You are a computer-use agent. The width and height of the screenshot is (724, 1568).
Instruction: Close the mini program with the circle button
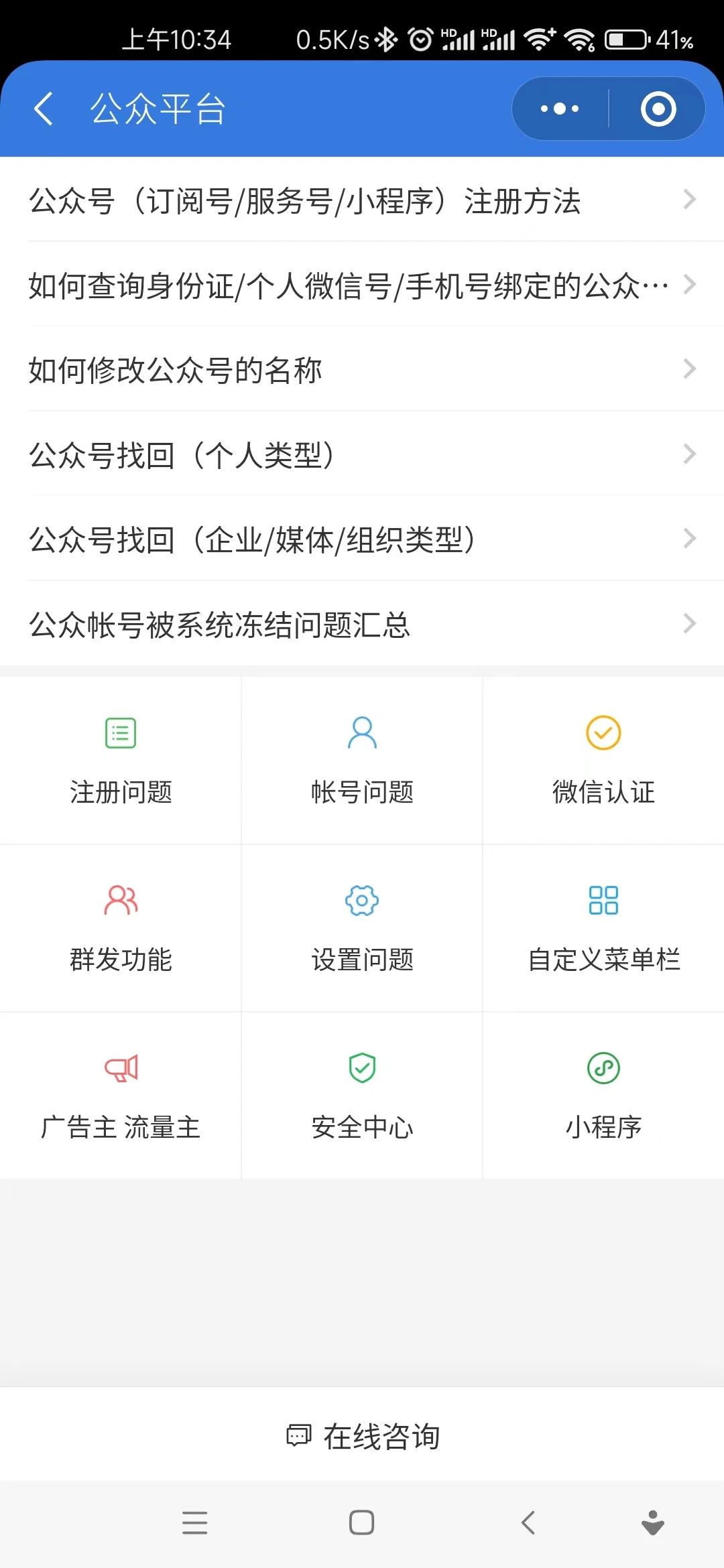click(658, 109)
